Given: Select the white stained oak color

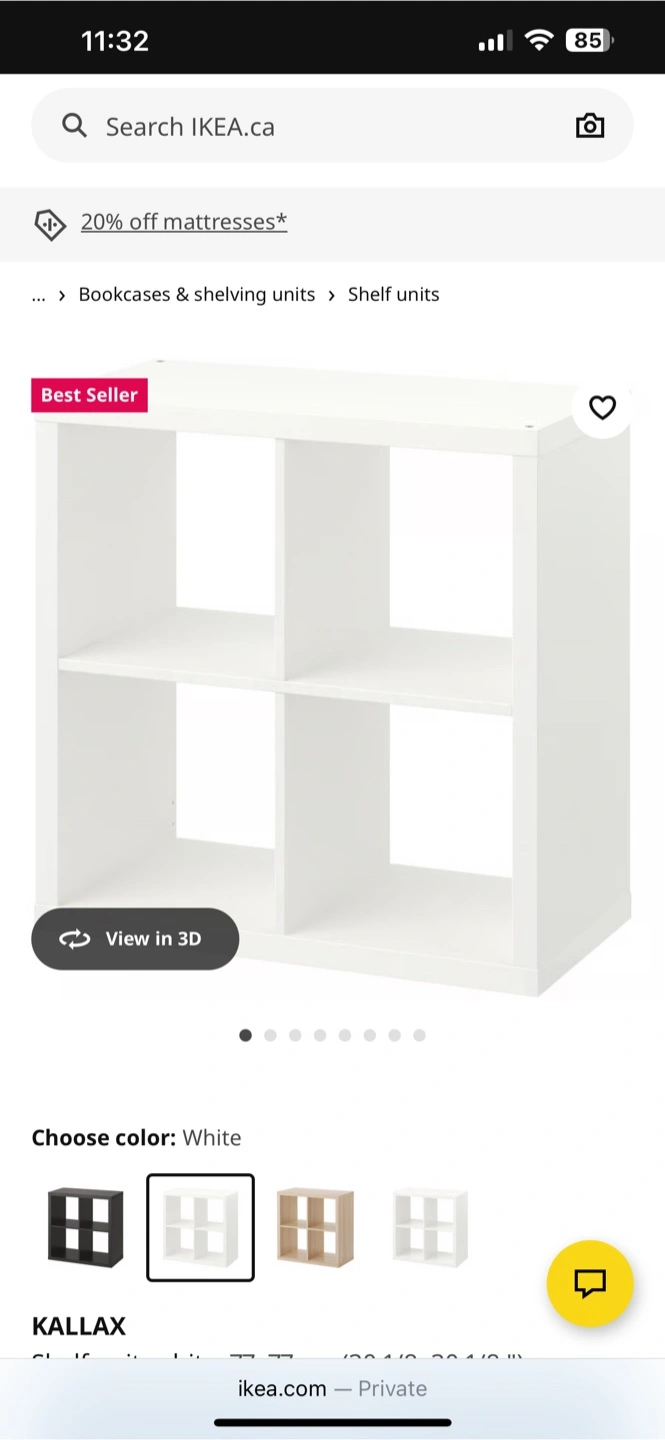Looking at the screenshot, I should click(x=315, y=1227).
